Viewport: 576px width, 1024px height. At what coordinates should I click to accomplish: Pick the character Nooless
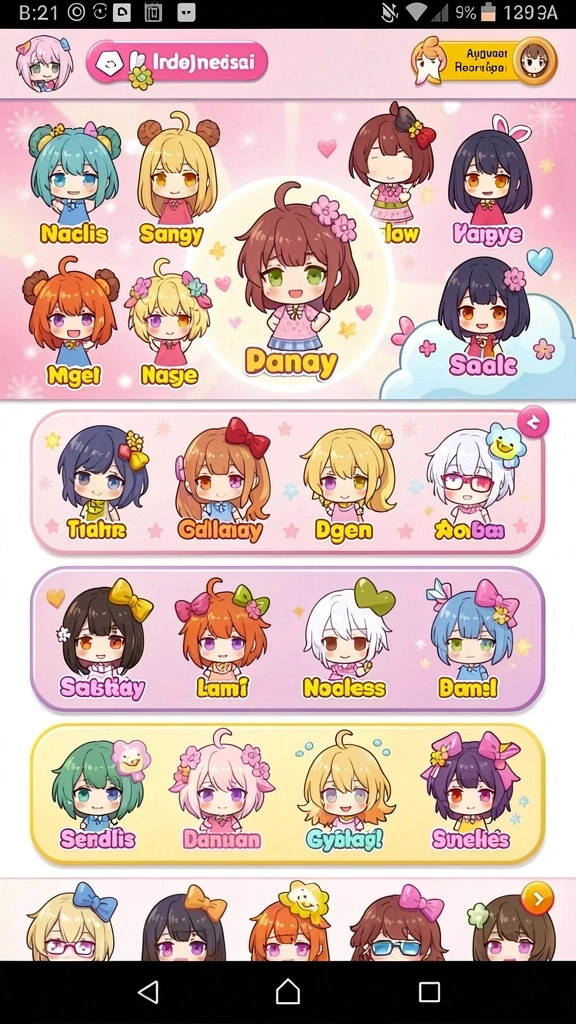click(345, 639)
